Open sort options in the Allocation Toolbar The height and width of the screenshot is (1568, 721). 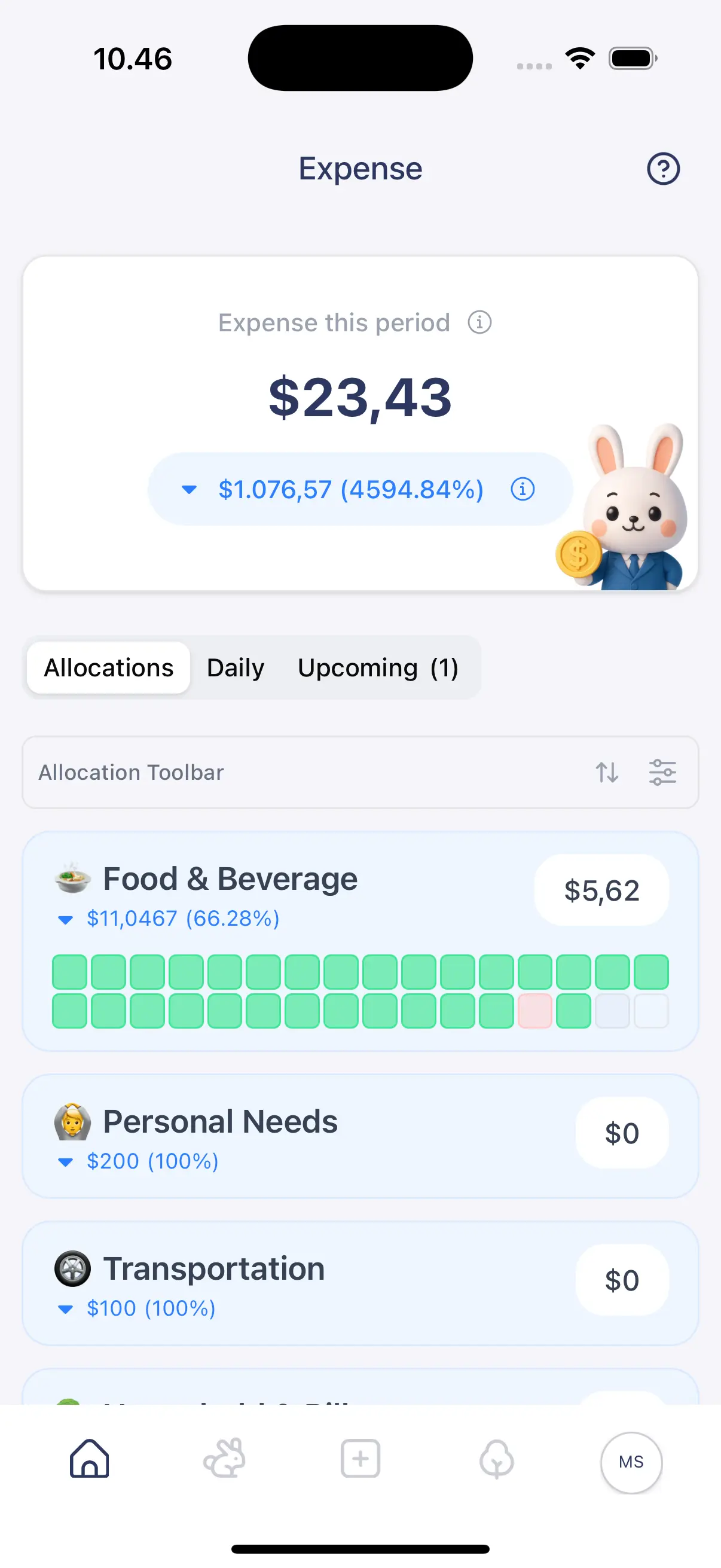click(x=607, y=773)
